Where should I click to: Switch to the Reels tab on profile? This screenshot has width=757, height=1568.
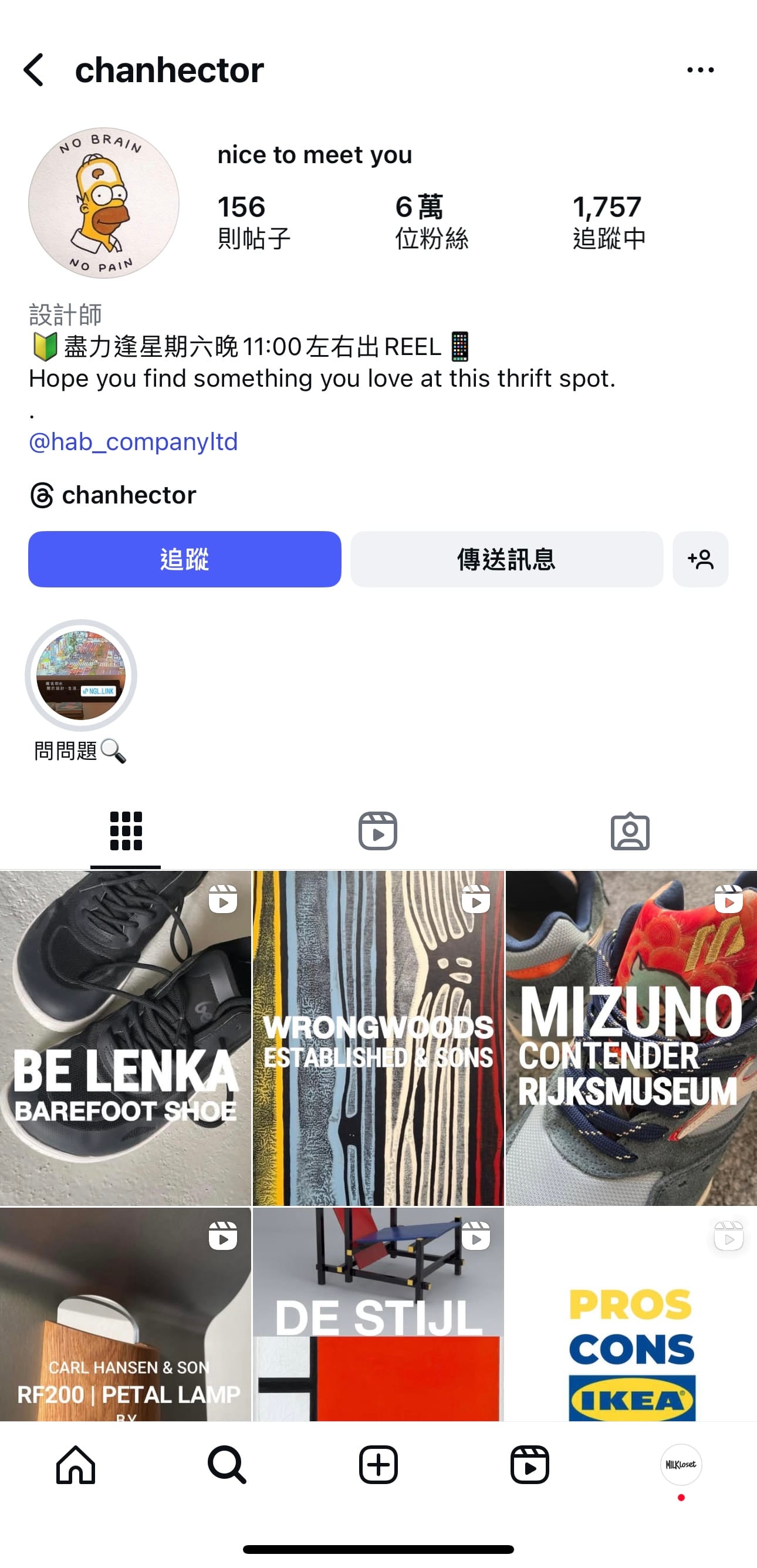tap(377, 831)
